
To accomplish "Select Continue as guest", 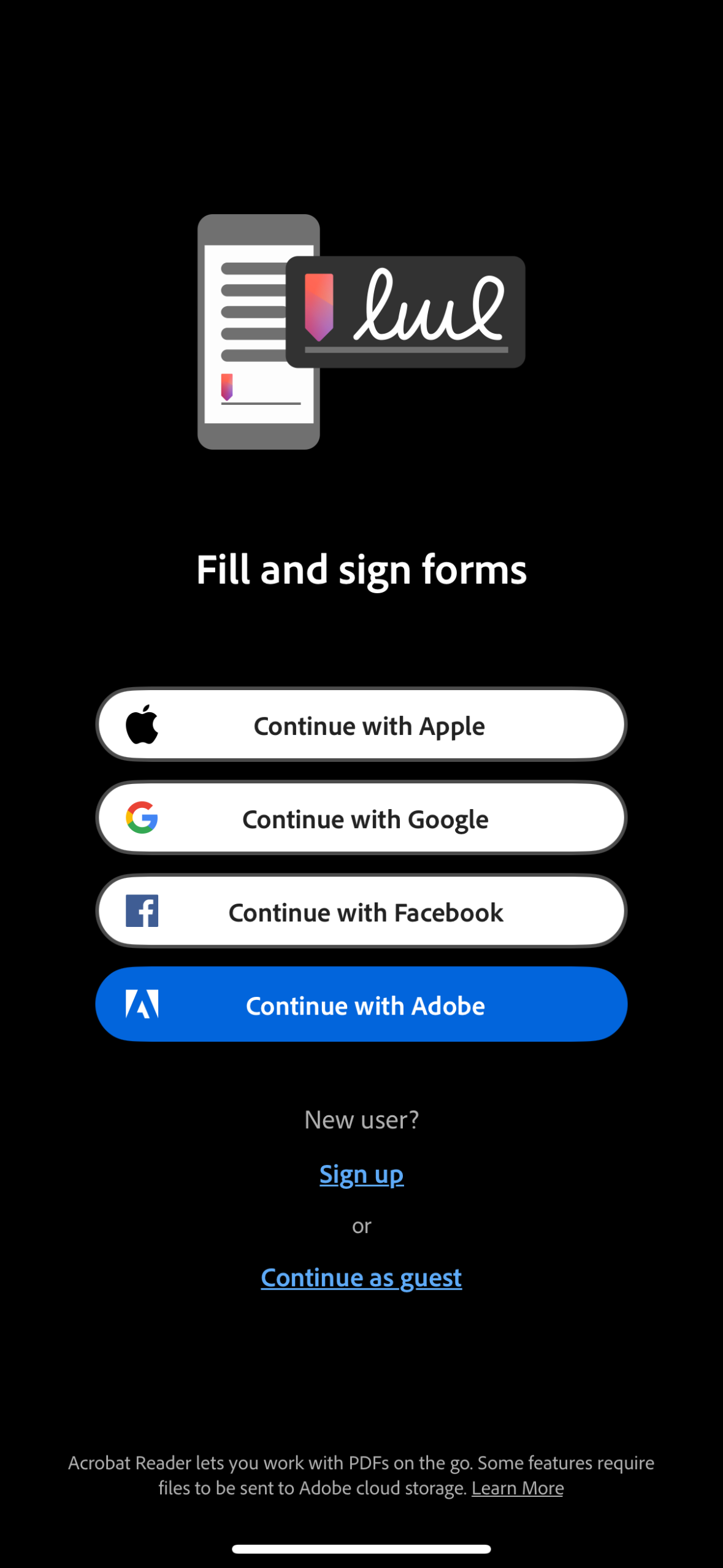I will pos(361,1277).
